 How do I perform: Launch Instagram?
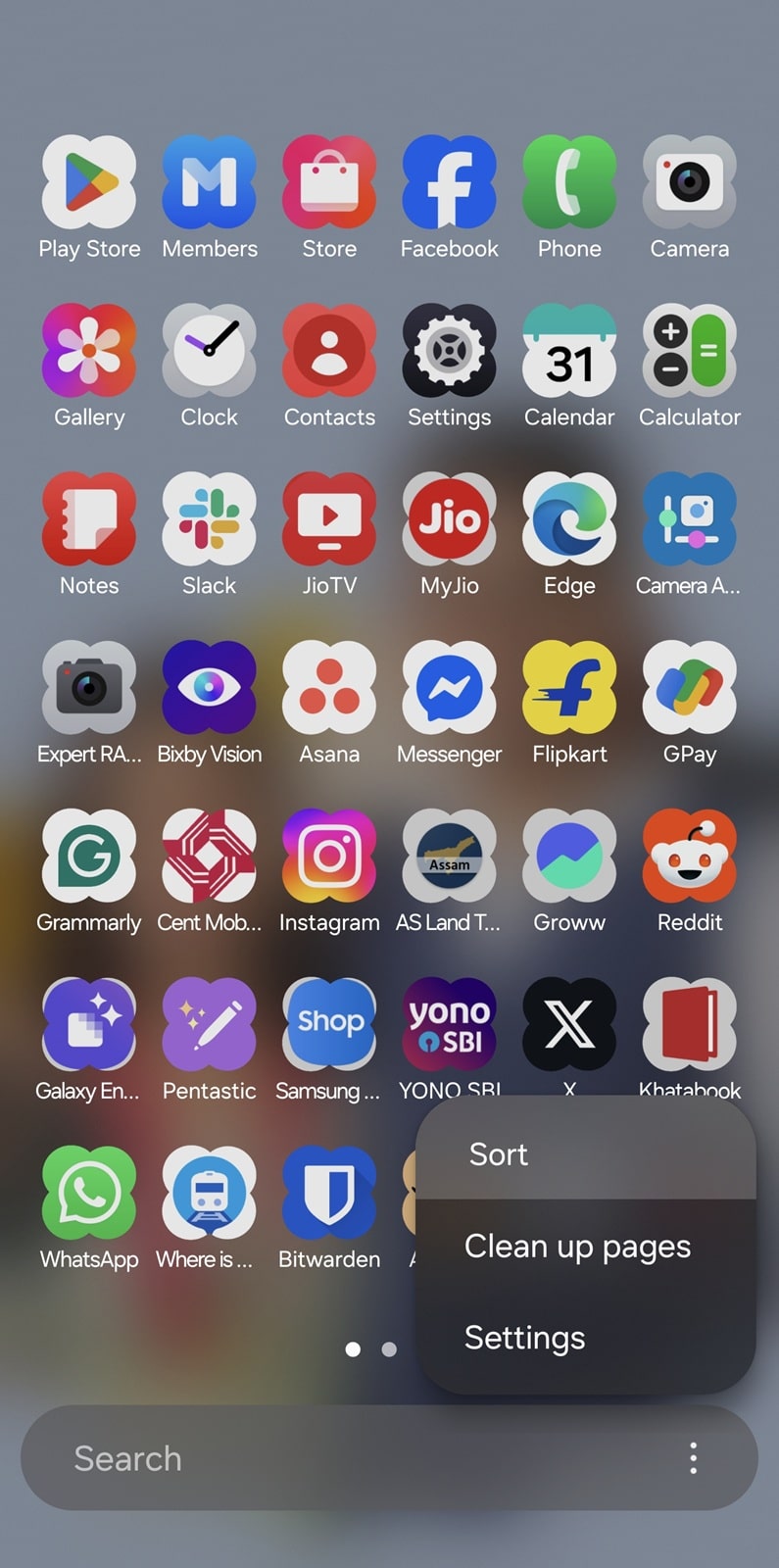pyautogui.click(x=329, y=857)
